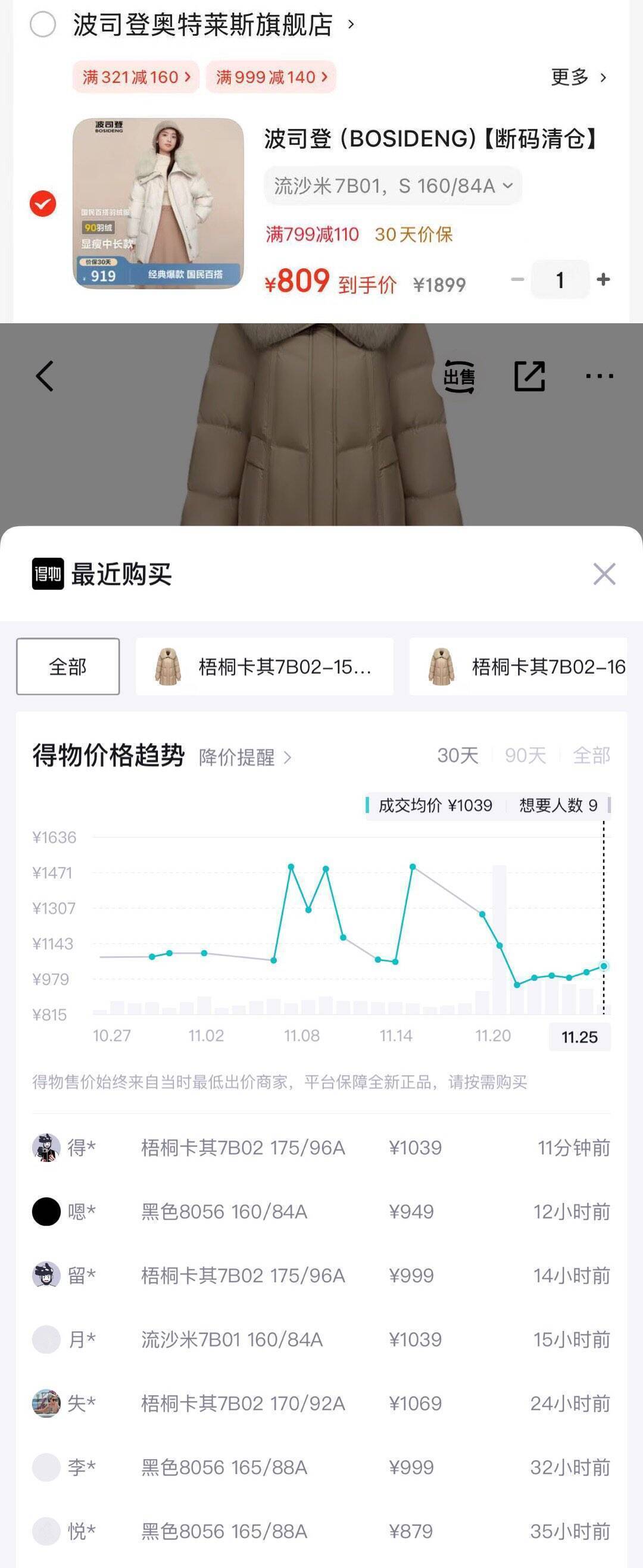This screenshot has width=643, height=1568.
Task: Share this product
Action: point(529,376)
